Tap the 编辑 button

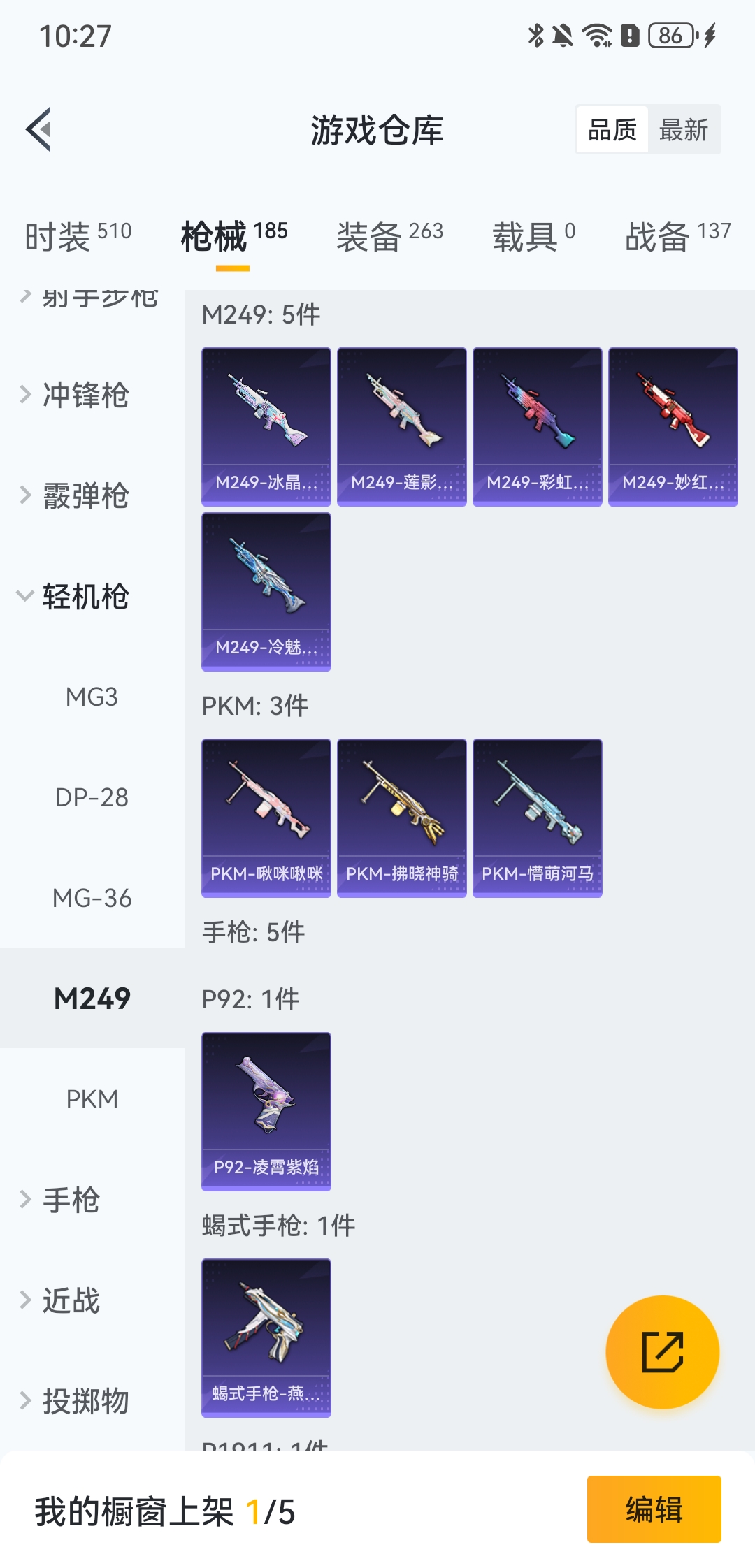pyautogui.click(x=654, y=1509)
